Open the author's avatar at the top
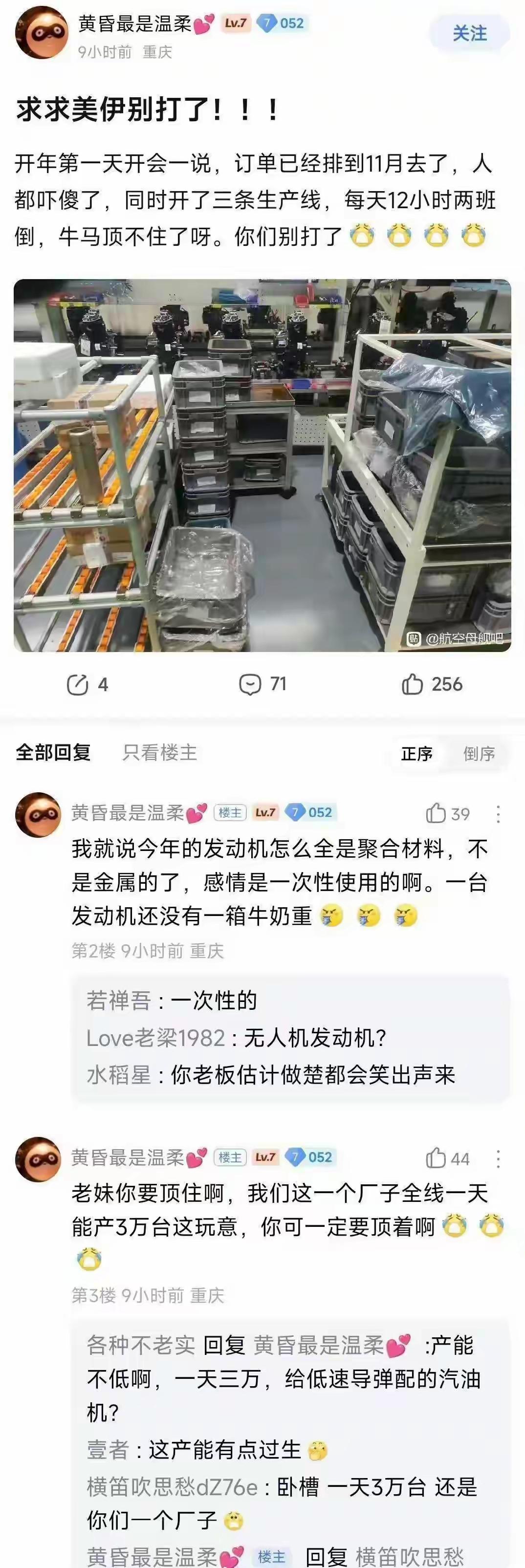The image size is (525, 1568). [x=42, y=33]
